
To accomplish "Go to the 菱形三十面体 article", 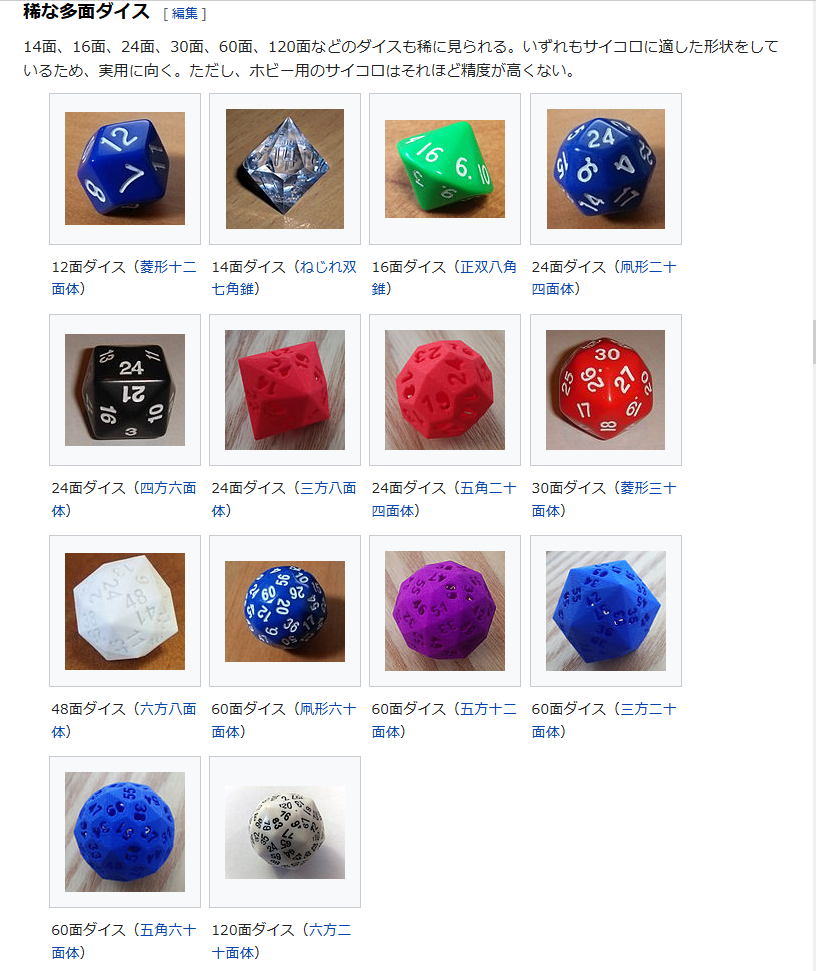I will (648, 489).
